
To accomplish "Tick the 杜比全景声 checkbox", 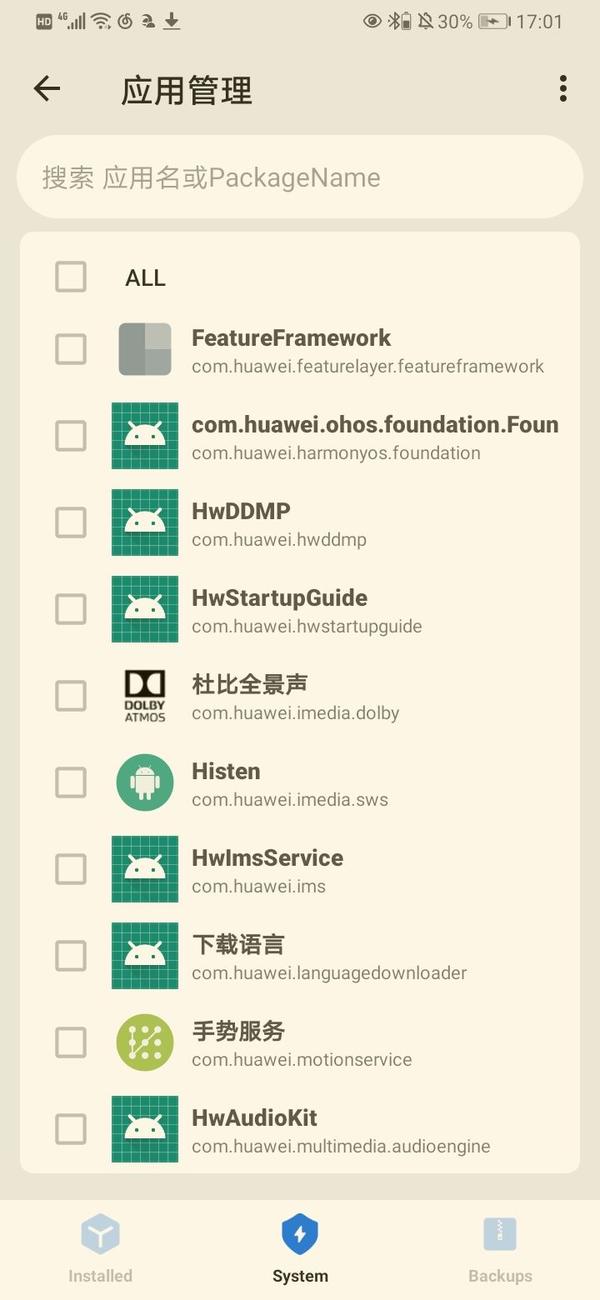I will [71, 696].
